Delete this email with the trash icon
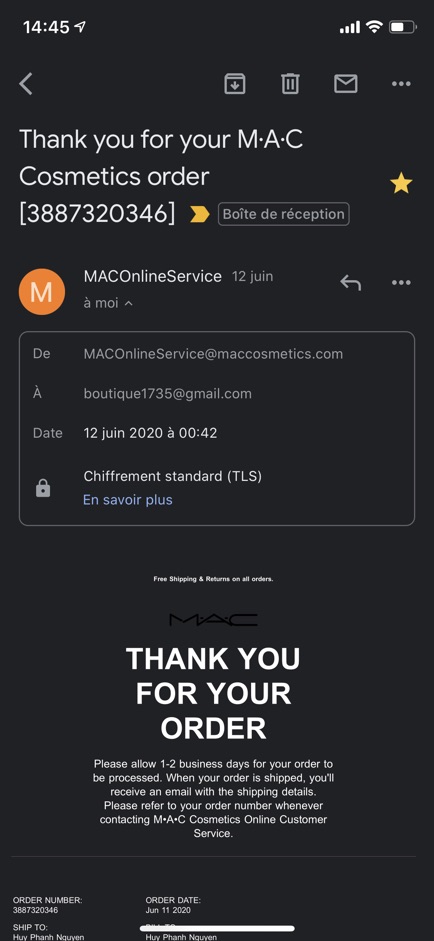 [290, 84]
